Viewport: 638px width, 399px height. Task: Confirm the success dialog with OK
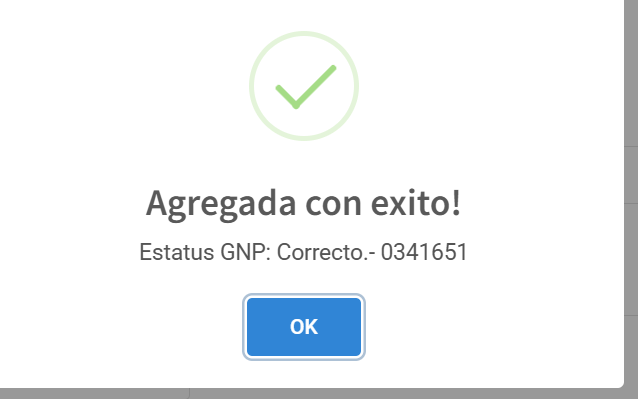tap(304, 327)
